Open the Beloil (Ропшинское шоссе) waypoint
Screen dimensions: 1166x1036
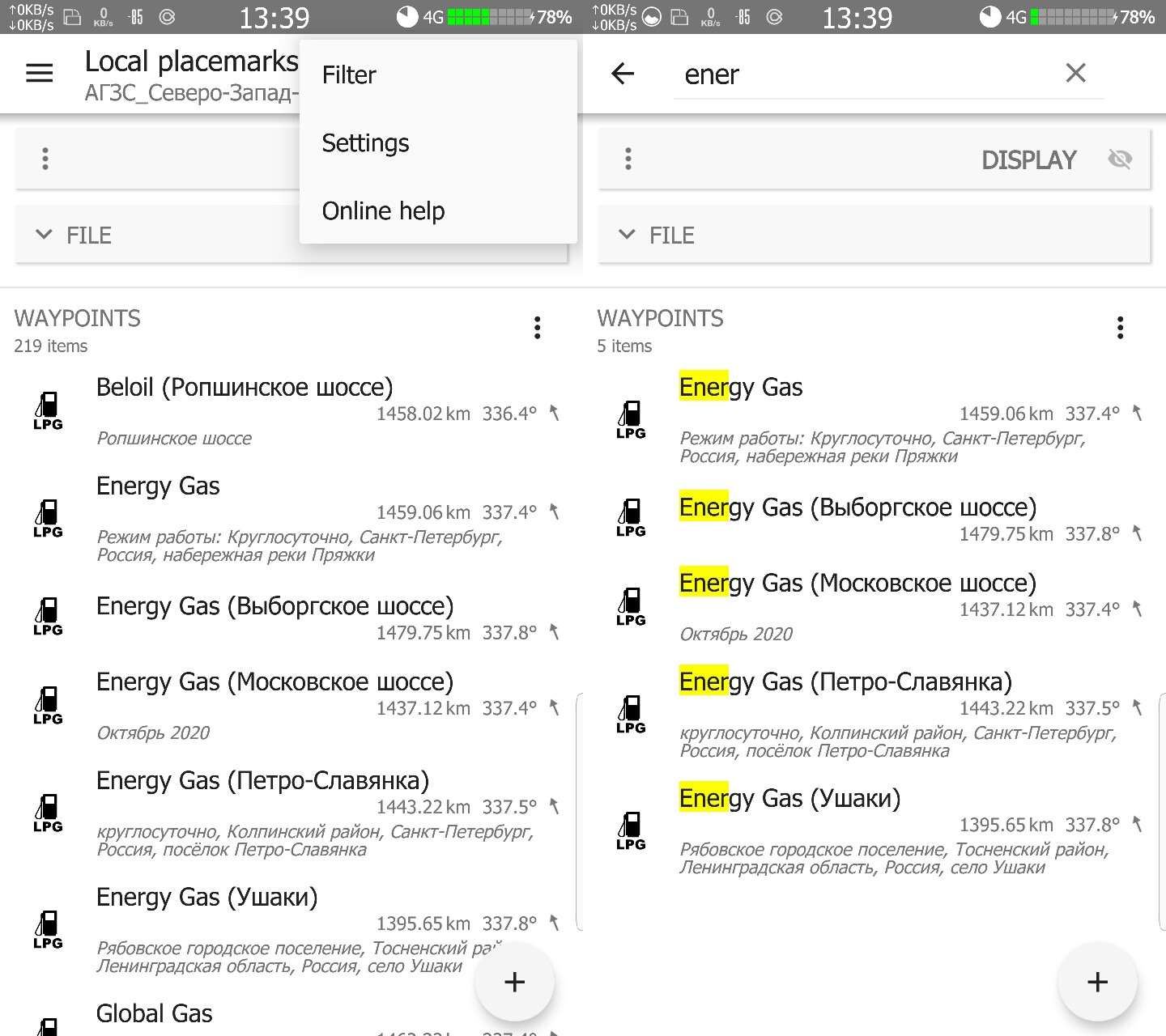244,388
